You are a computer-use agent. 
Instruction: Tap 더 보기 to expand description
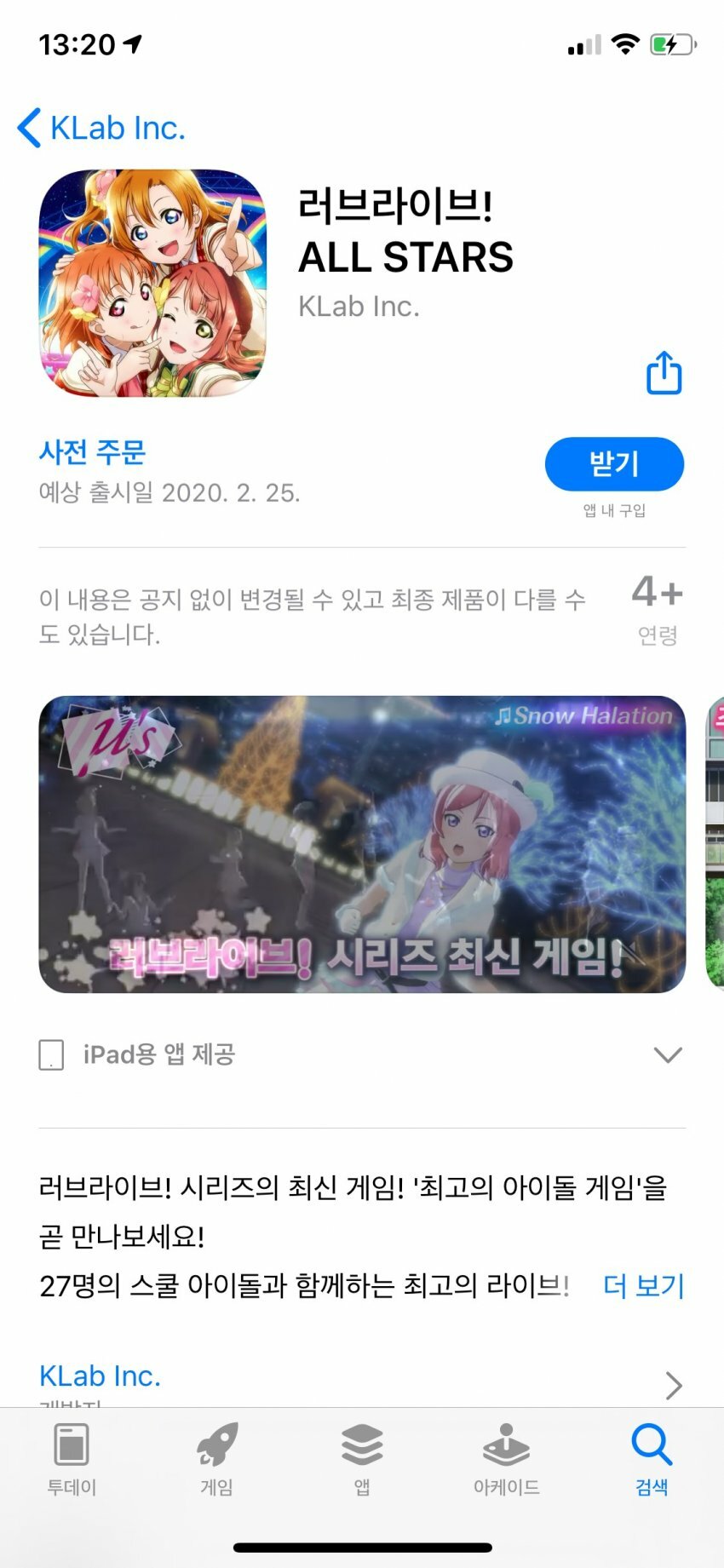pos(643,1285)
